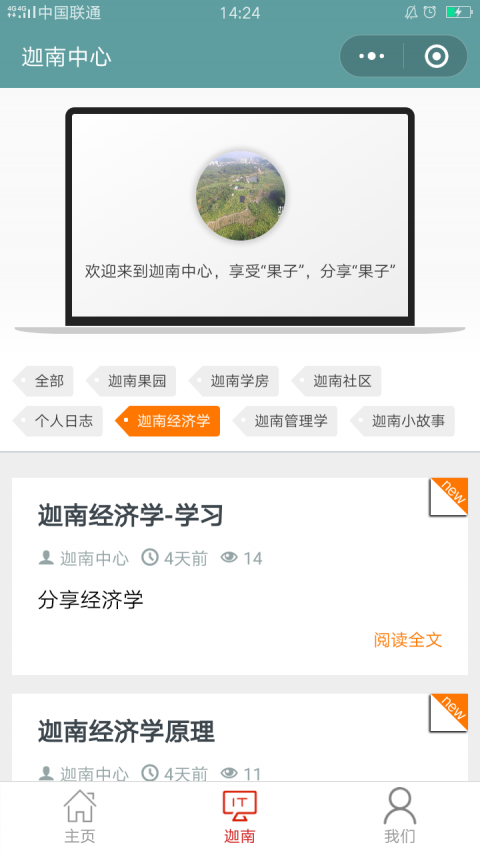Open the article 迦南经济学原理
Viewport: 480px width, 853px height.
click(126, 732)
